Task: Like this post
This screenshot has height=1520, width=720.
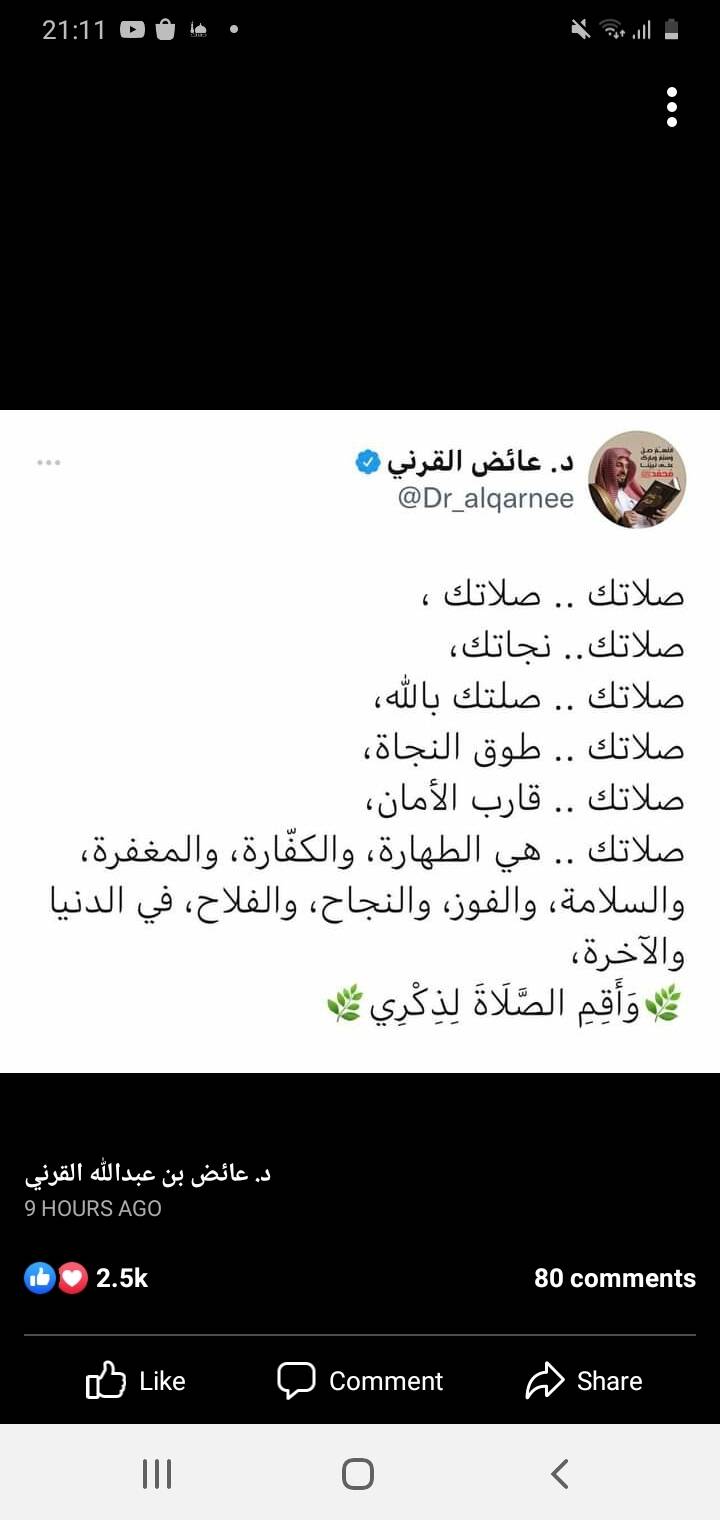Action: [x=136, y=1381]
